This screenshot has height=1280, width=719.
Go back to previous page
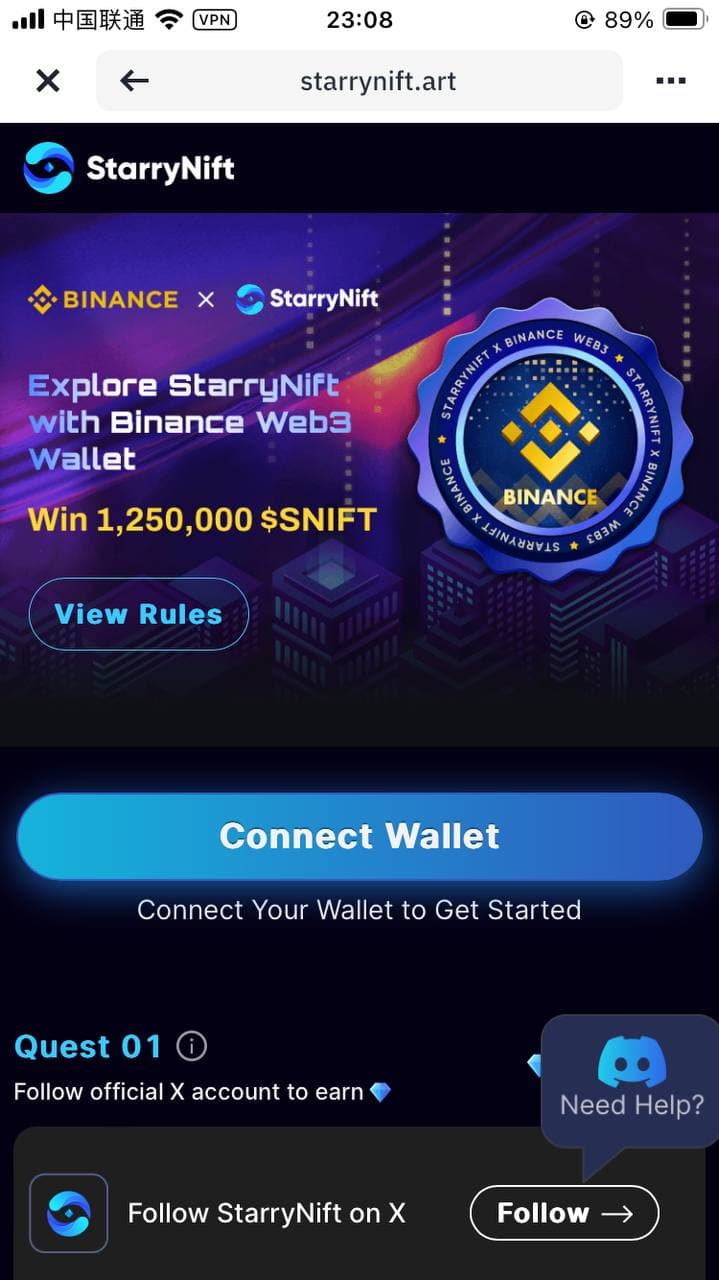coord(134,81)
